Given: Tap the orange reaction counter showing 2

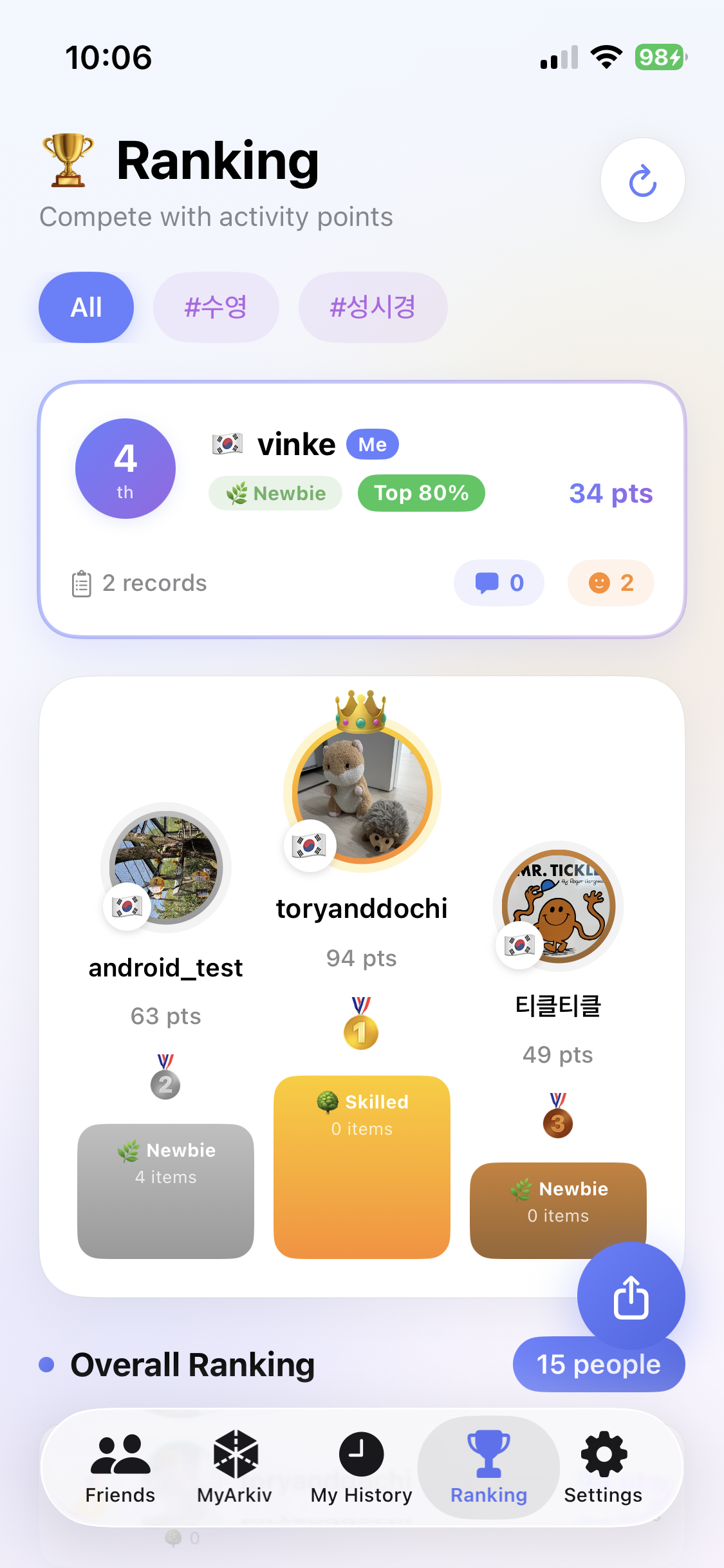Looking at the screenshot, I should tap(610, 583).
